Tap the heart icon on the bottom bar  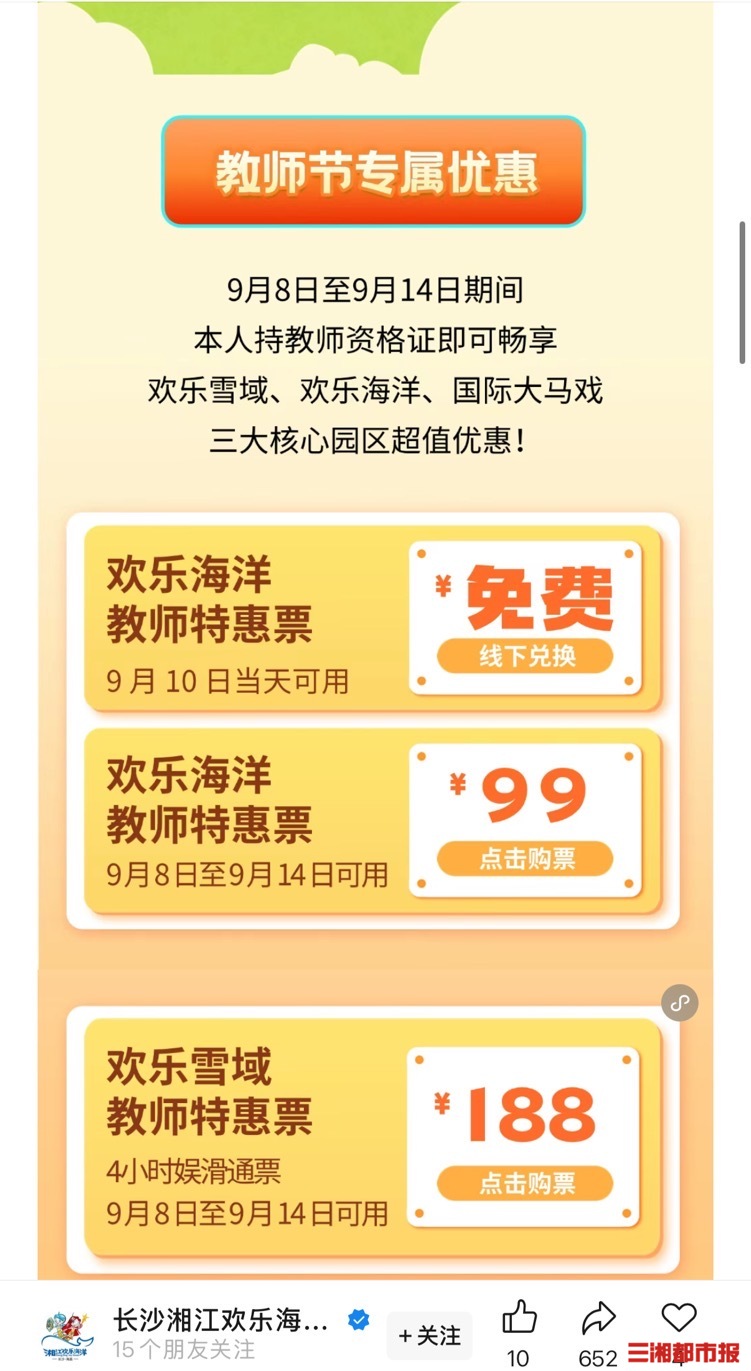click(679, 1317)
